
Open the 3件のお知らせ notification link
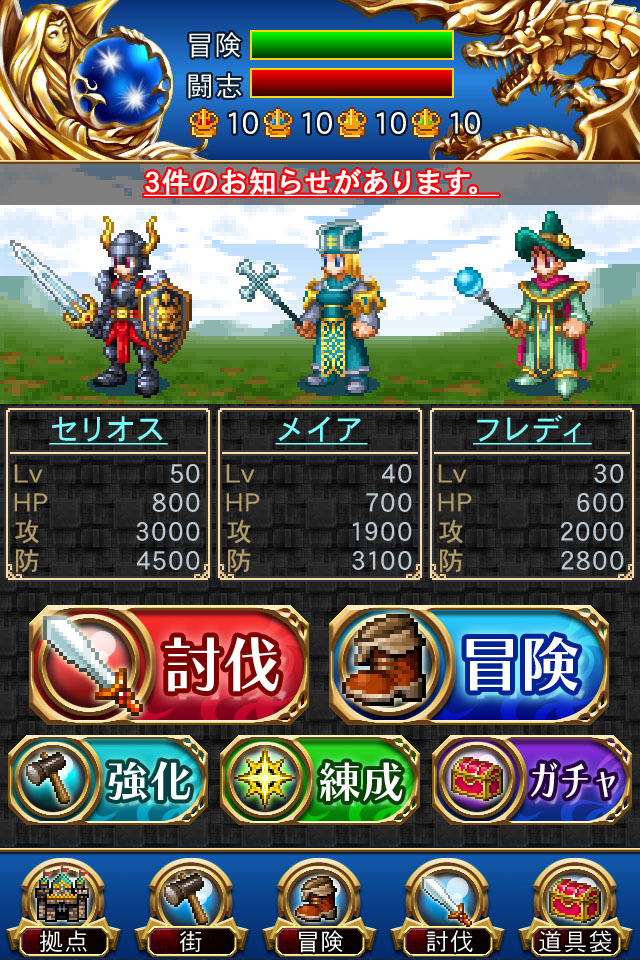[x=320, y=183]
